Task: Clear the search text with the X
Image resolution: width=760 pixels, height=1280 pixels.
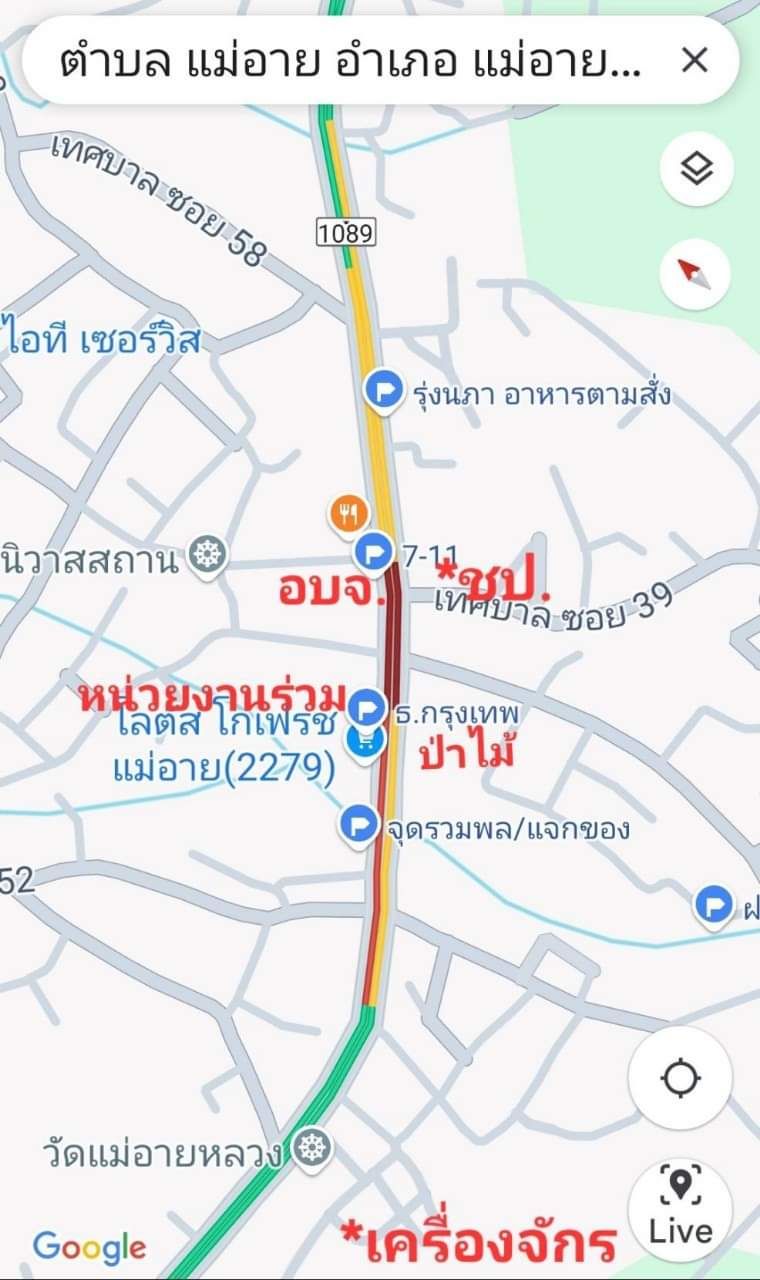Action: (694, 61)
